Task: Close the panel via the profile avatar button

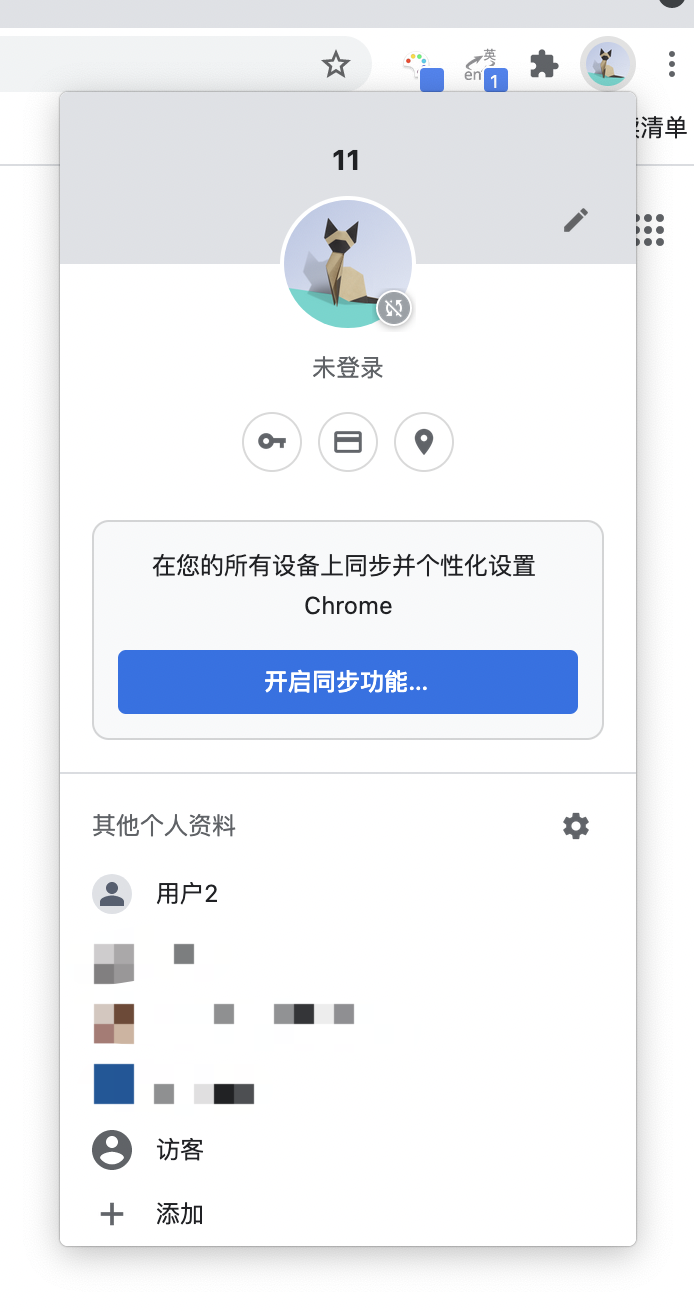Action: pyautogui.click(x=608, y=65)
